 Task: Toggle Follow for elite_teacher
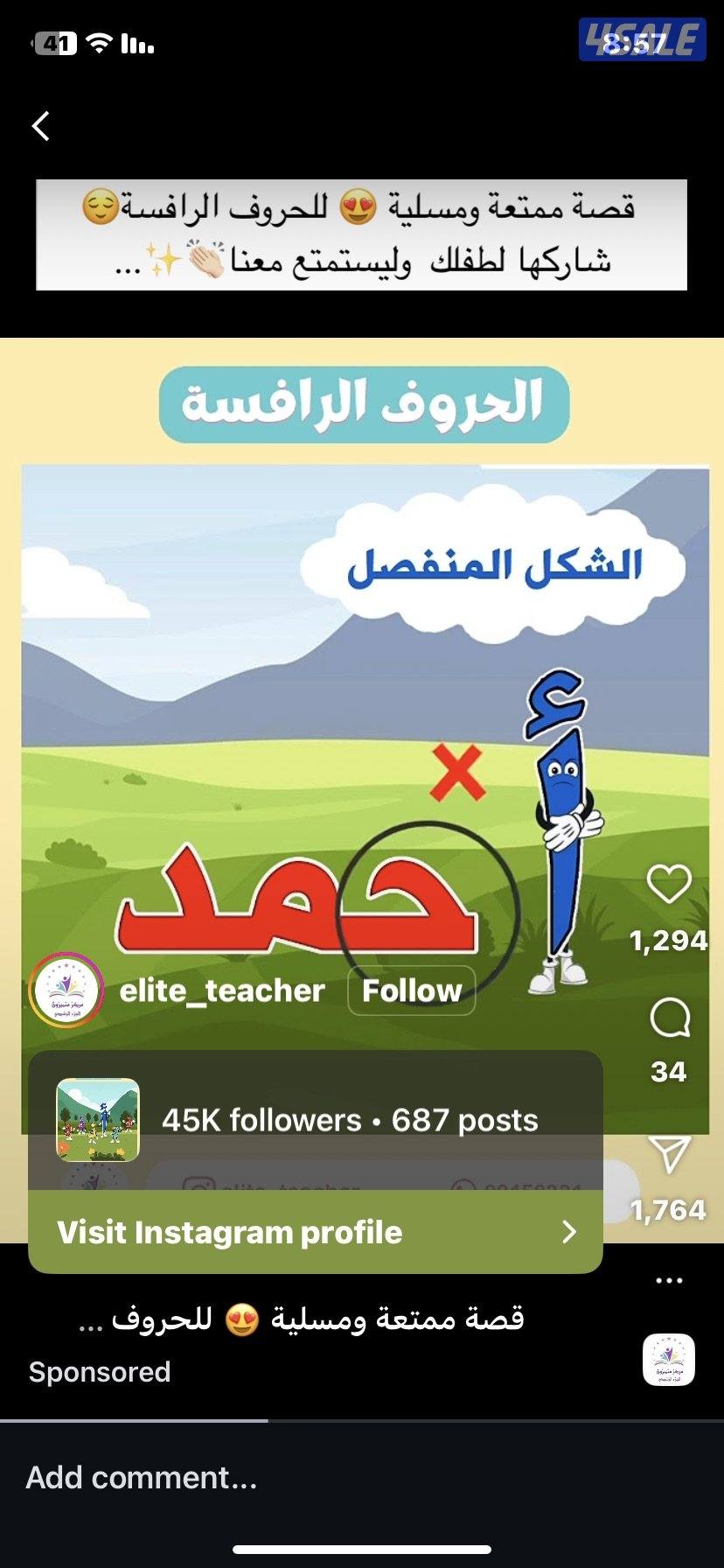click(x=412, y=990)
